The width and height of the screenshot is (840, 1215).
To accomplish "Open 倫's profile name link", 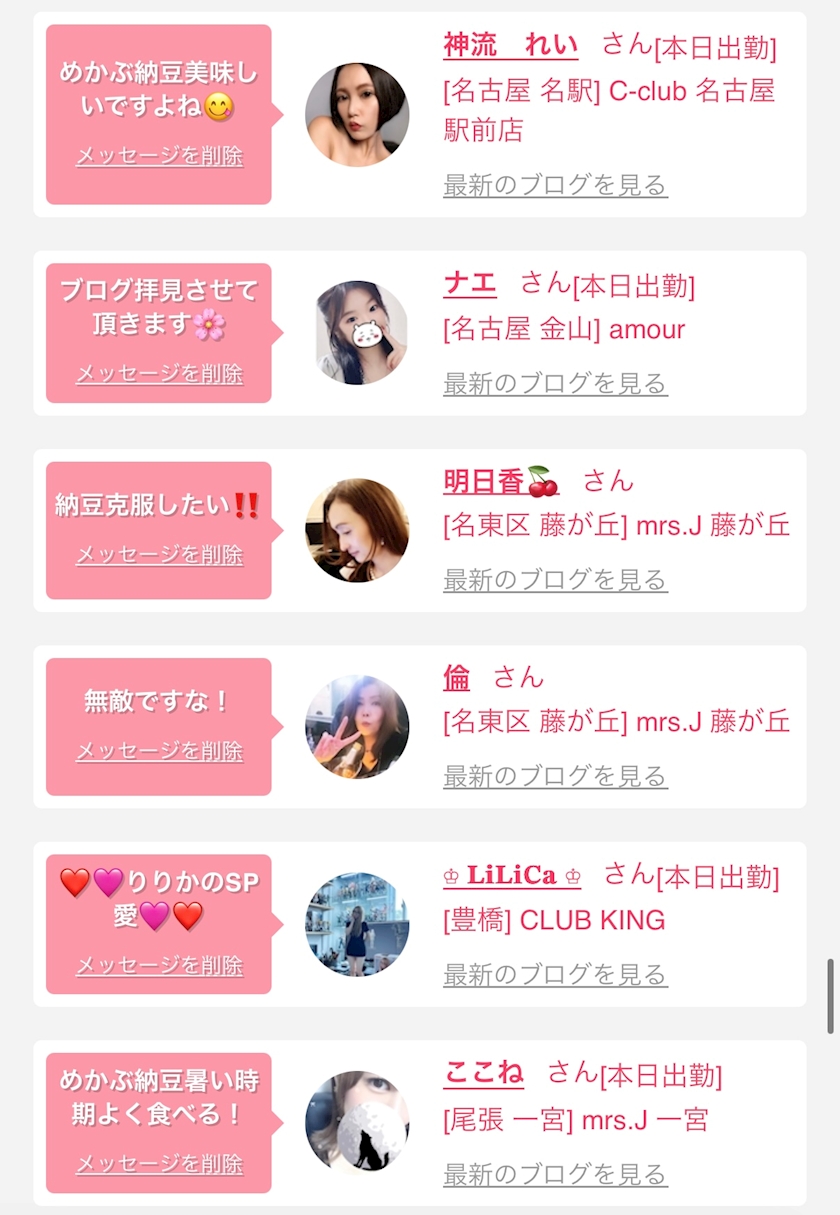I will (456, 678).
